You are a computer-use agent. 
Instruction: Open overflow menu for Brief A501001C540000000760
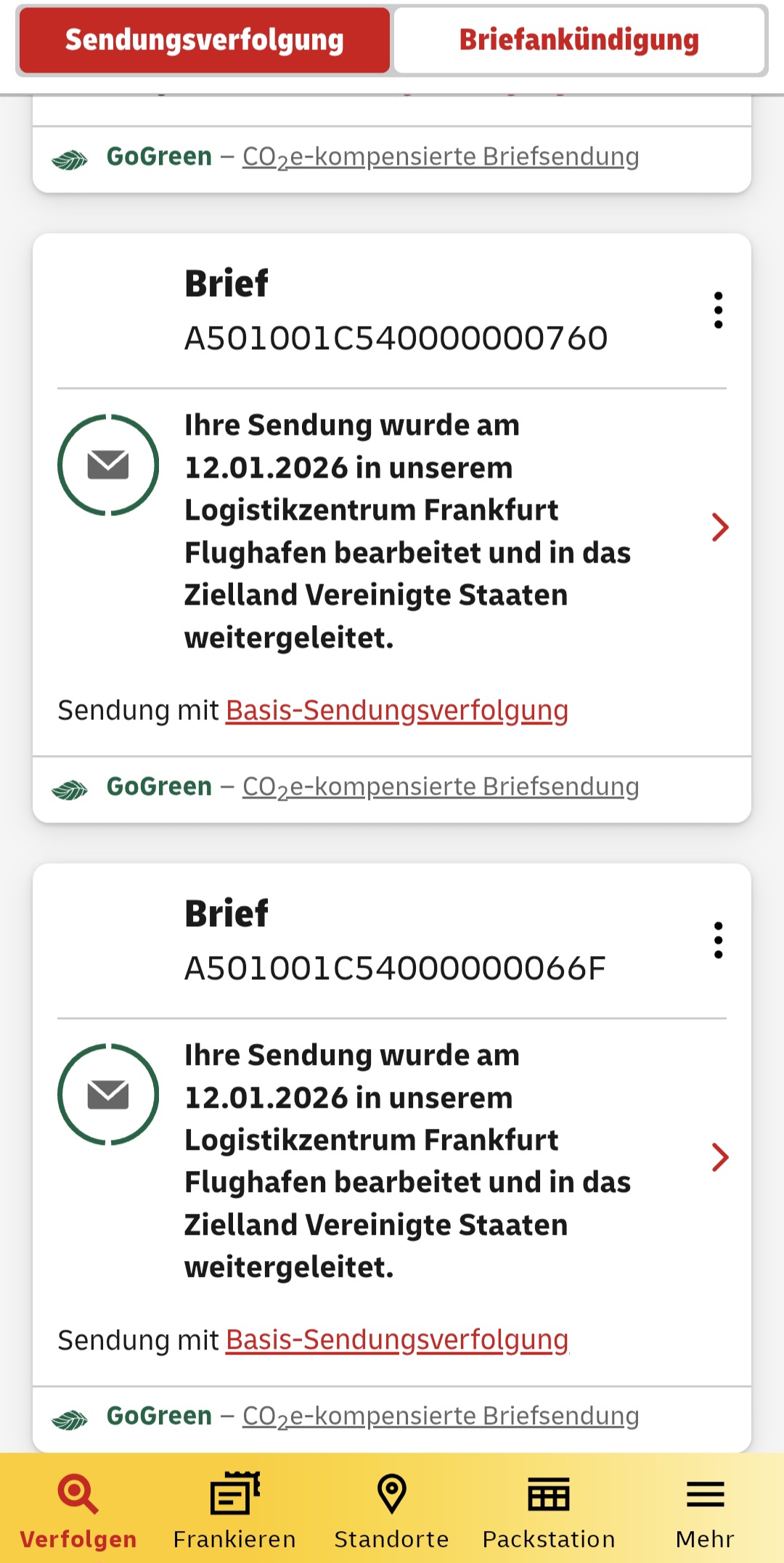click(x=718, y=311)
